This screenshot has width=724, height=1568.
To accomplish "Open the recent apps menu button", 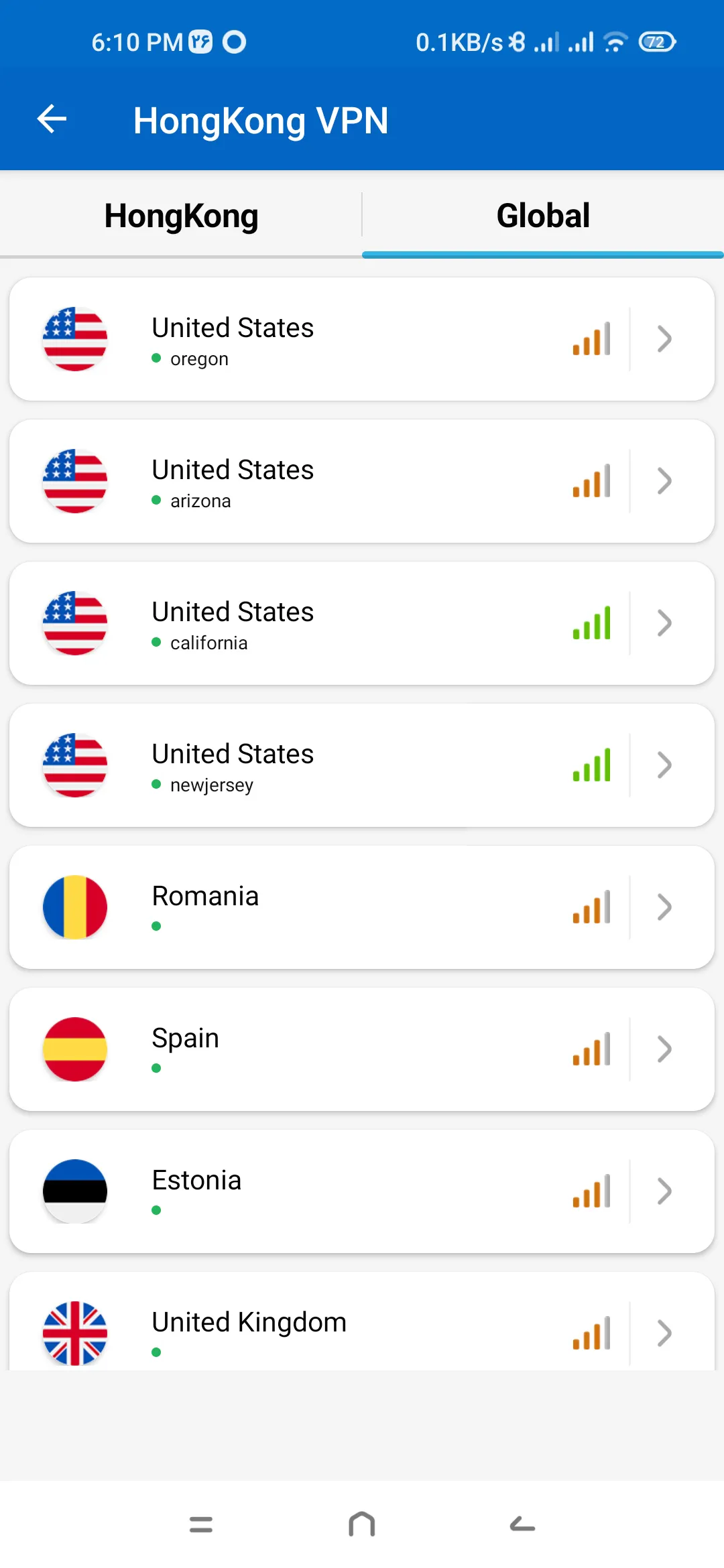I will point(201,1524).
